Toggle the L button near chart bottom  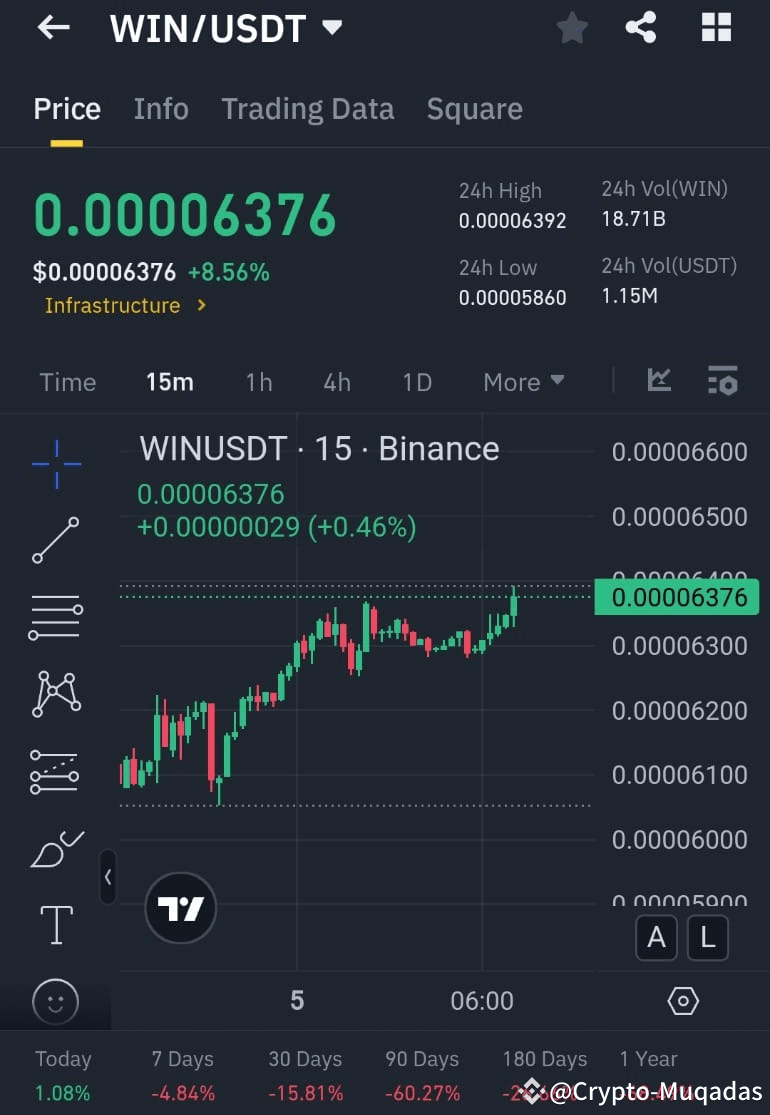[x=708, y=938]
